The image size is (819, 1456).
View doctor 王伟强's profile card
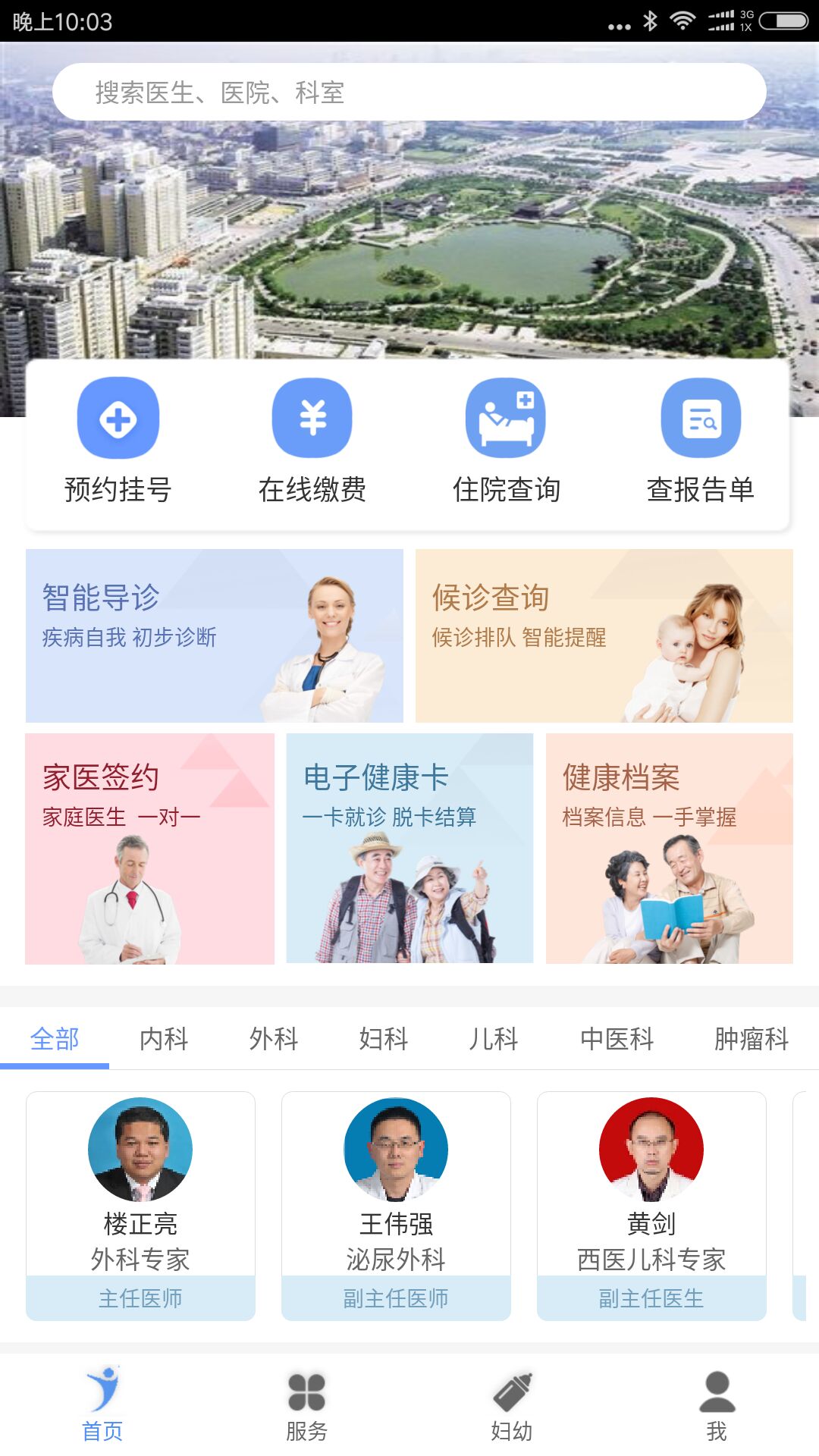[x=396, y=1206]
